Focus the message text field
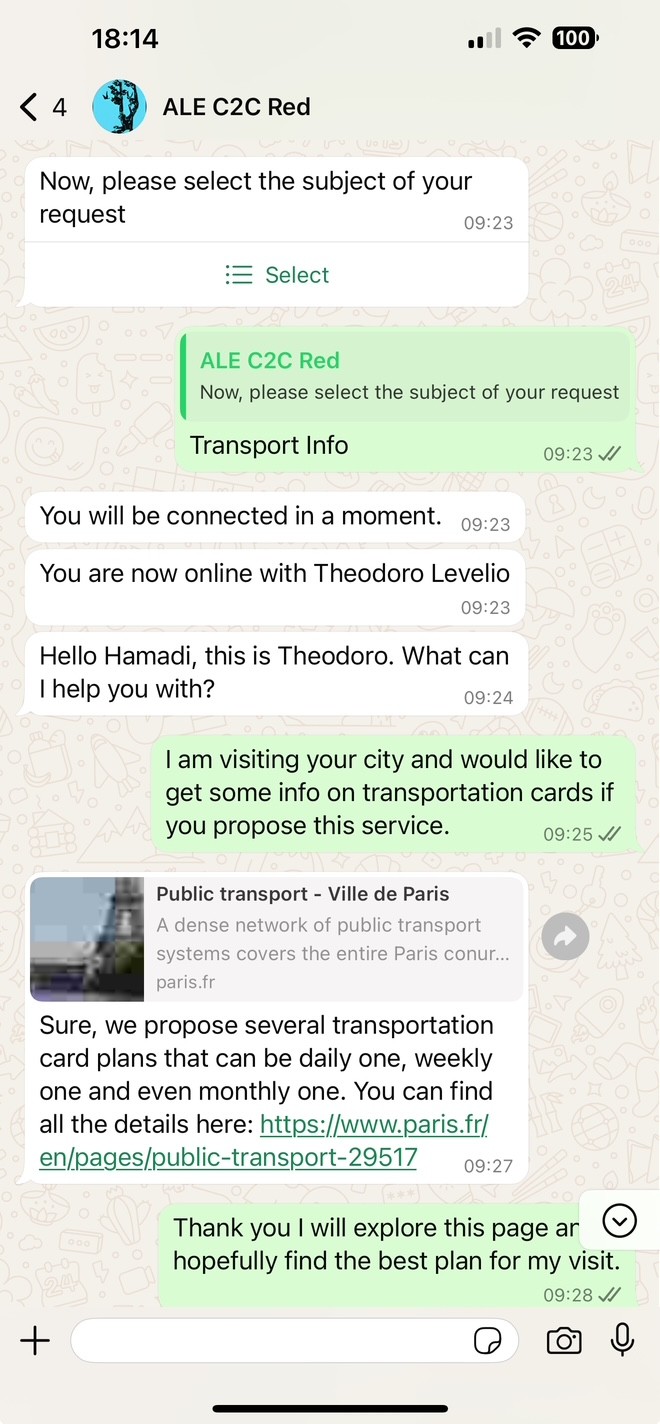 [x=270, y=1341]
